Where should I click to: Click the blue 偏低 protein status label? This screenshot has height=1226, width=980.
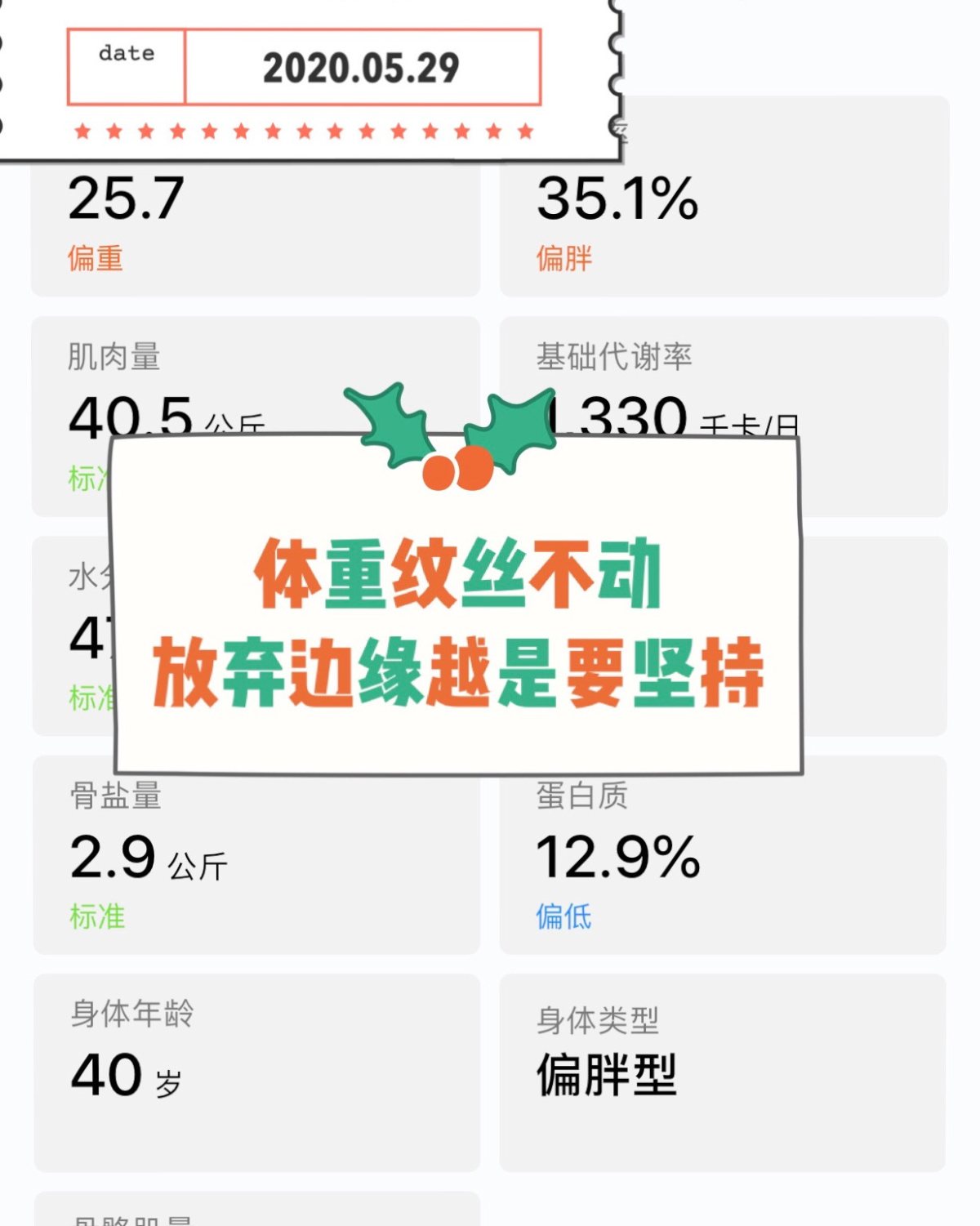(565, 916)
